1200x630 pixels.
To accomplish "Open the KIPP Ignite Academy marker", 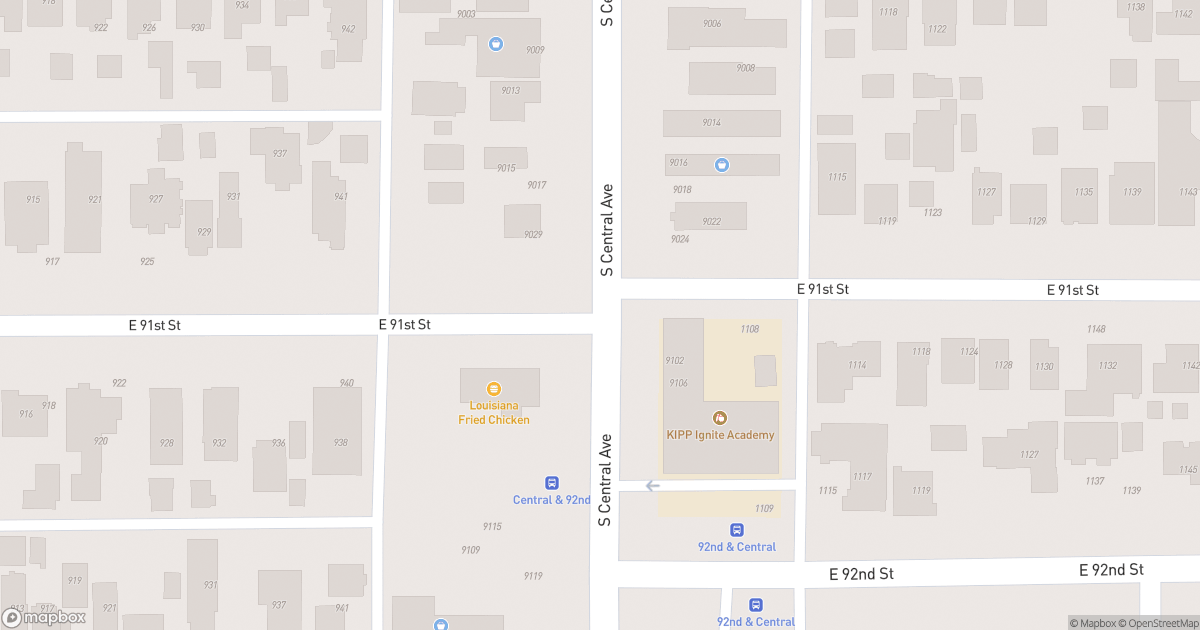I will click(719, 418).
